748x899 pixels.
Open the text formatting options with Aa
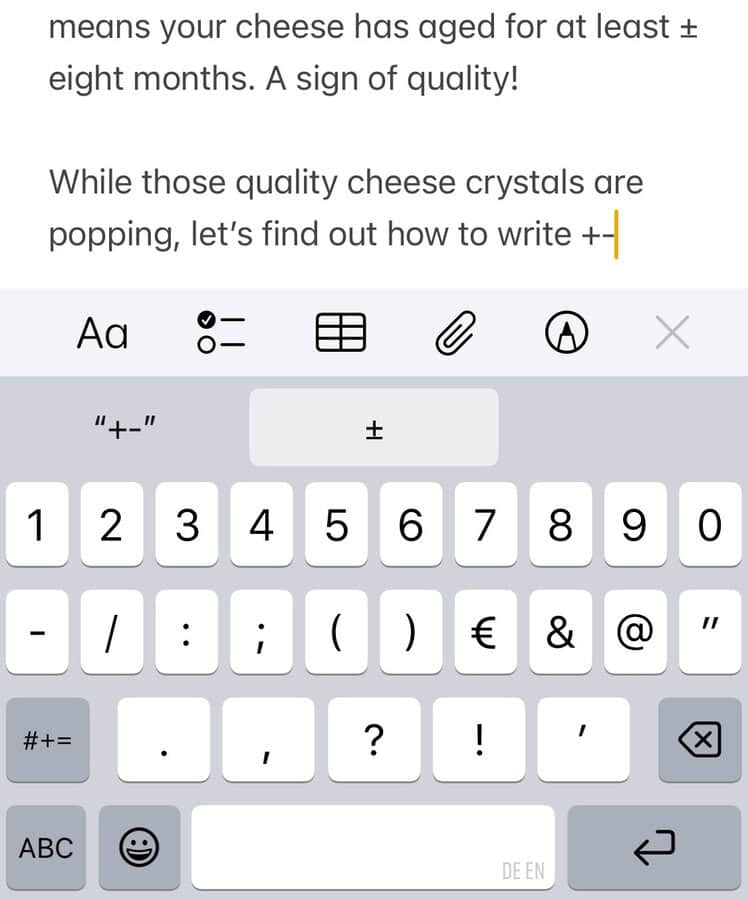[104, 333]
